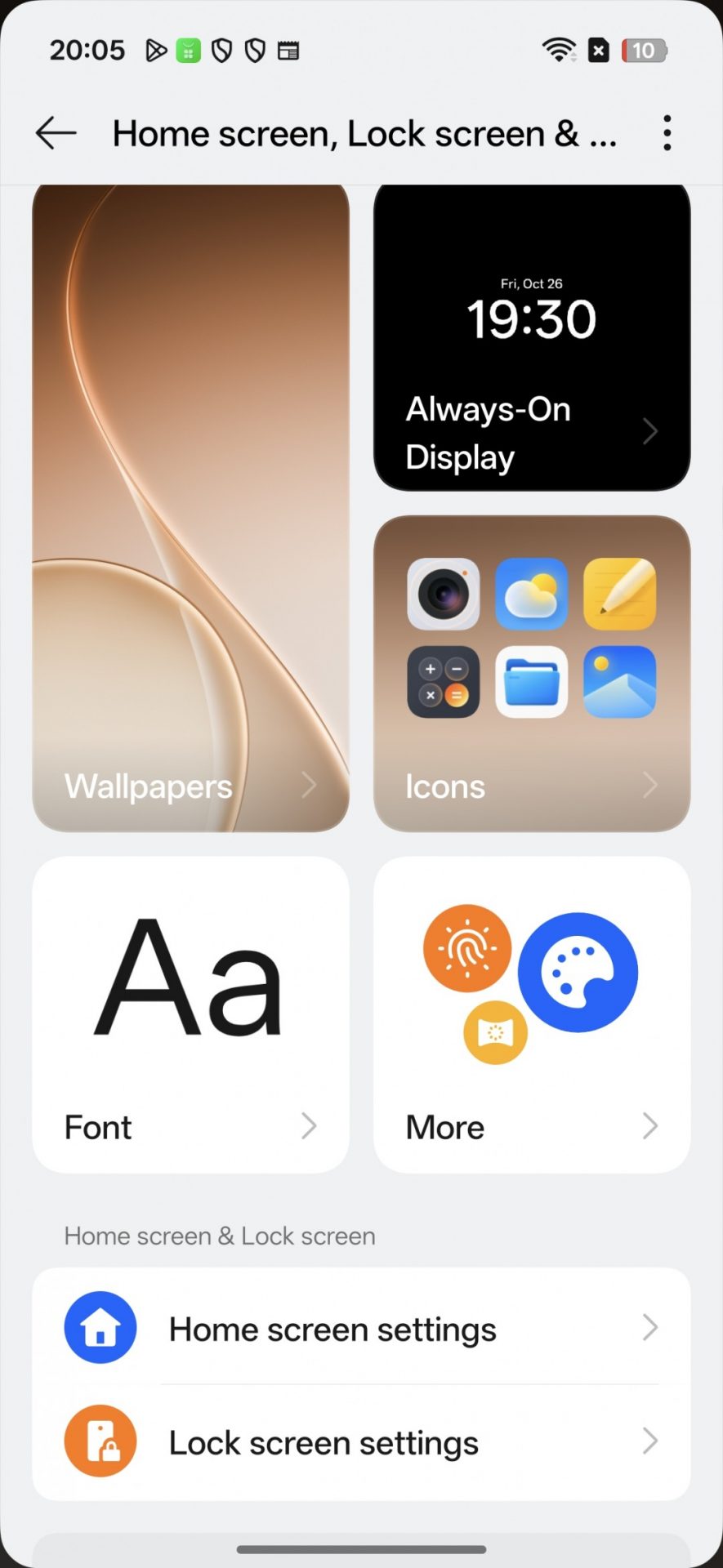Open the three-dot overflow menu
The image size is (723, 1568).
tap(667, 133)
